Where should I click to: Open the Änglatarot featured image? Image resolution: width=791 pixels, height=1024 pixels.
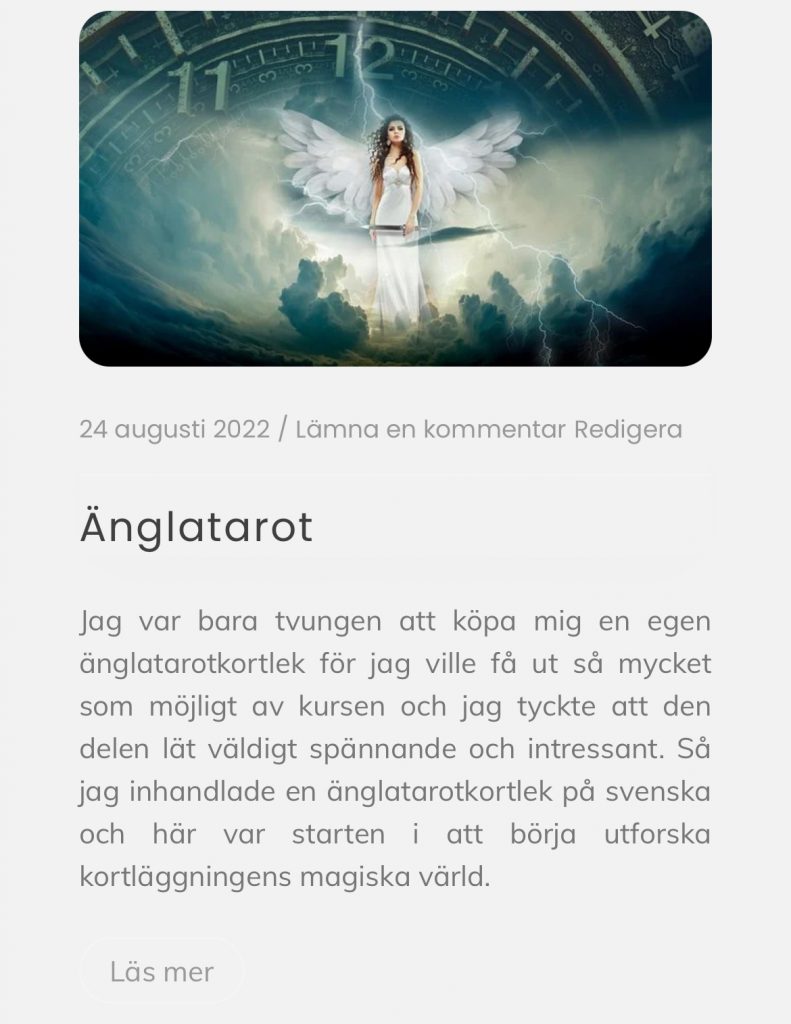(395, 188)
